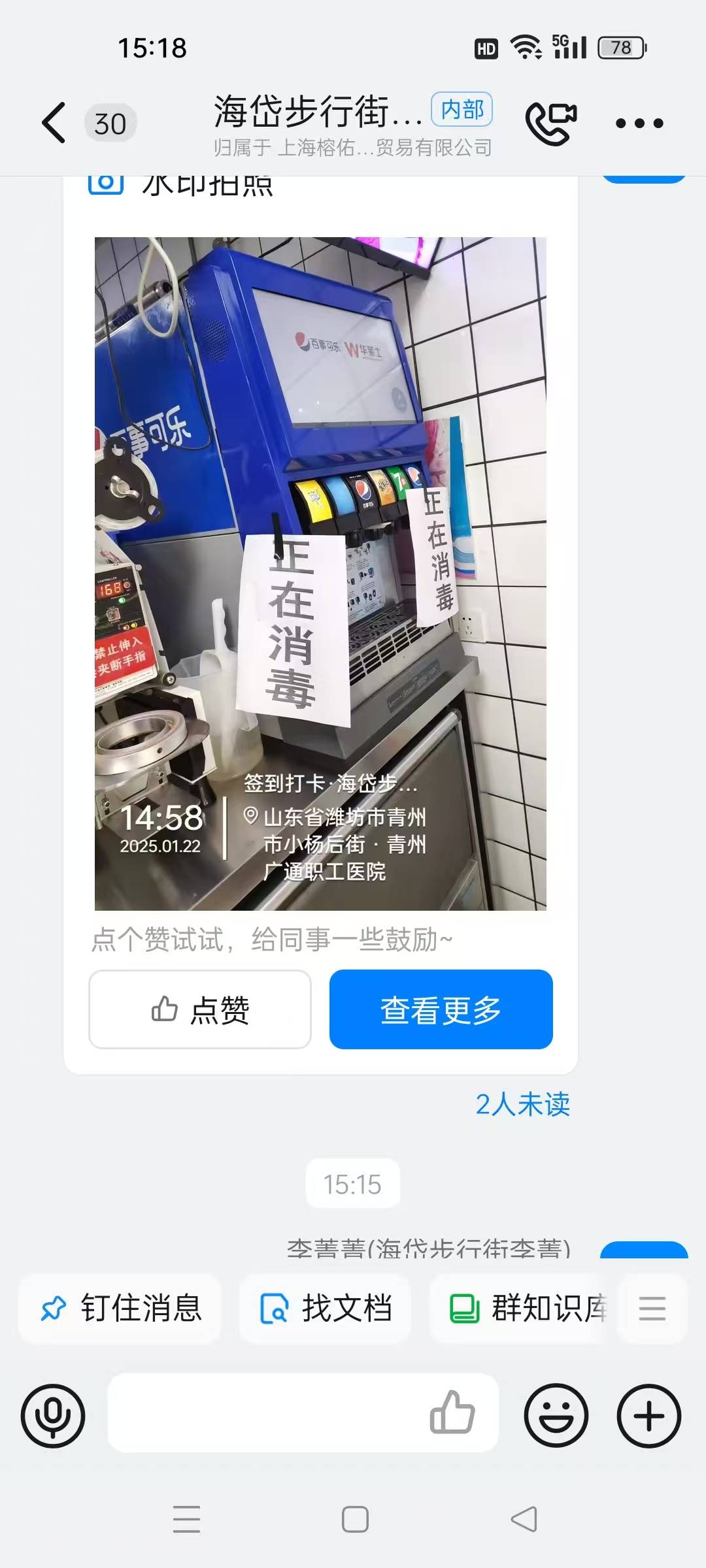The width and height of the screenshot is (706, 1568).
Task: Switch to voice input with the microphone
Action: (x=53, y=1416)
